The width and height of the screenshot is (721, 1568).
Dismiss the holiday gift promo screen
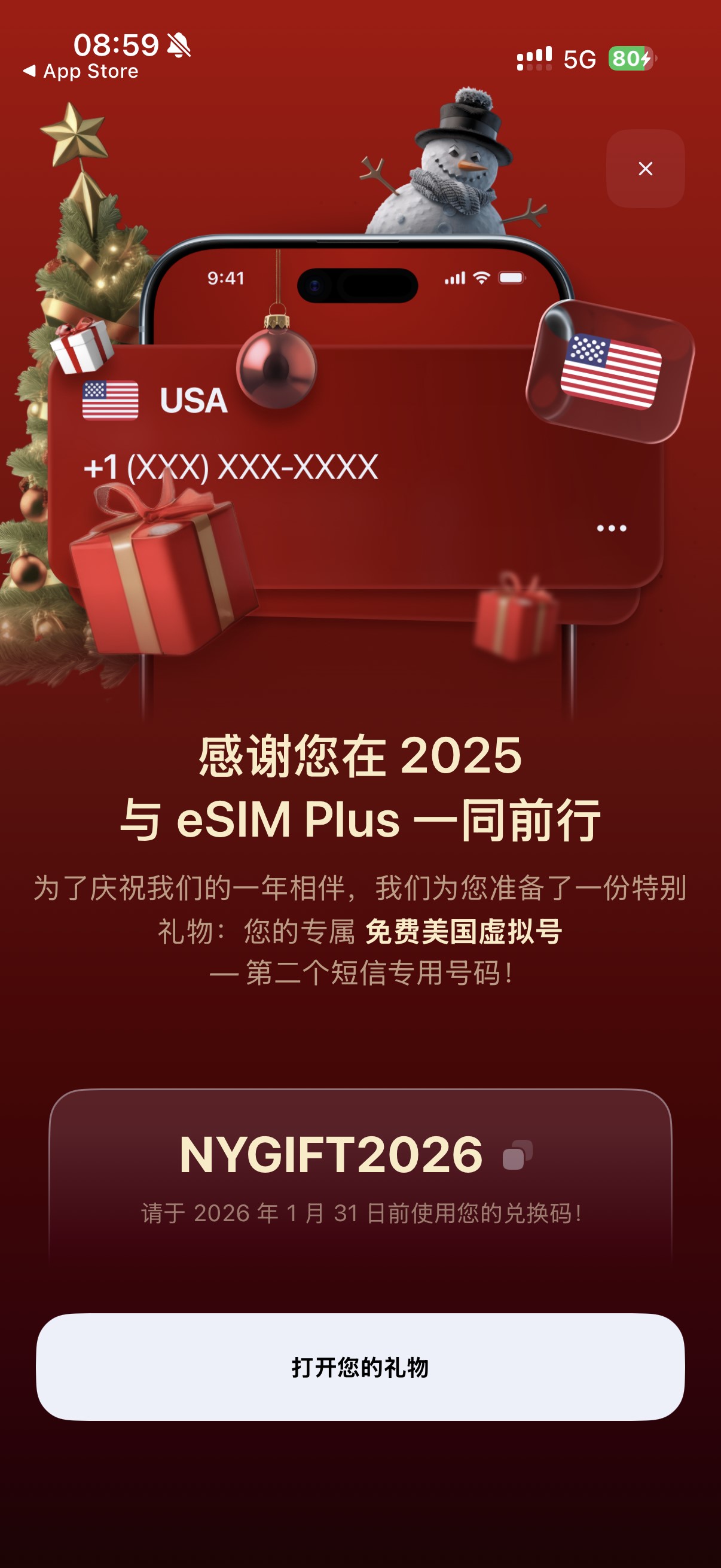click(645, 169)
